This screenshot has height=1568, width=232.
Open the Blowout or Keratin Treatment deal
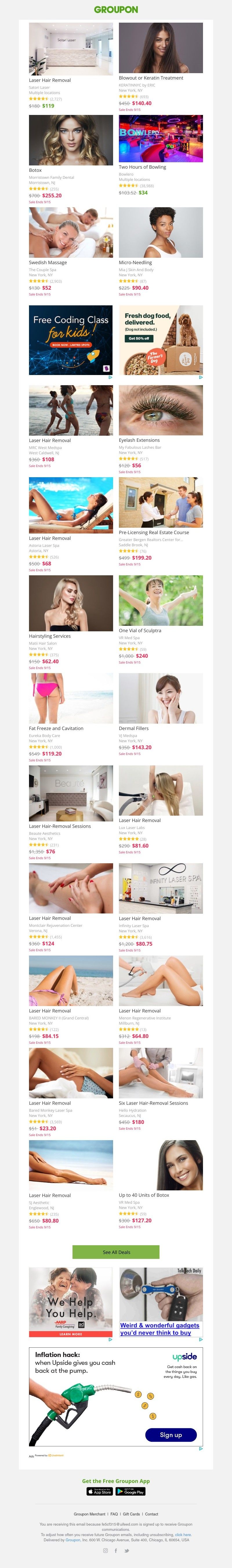click(x=161, y=49)
